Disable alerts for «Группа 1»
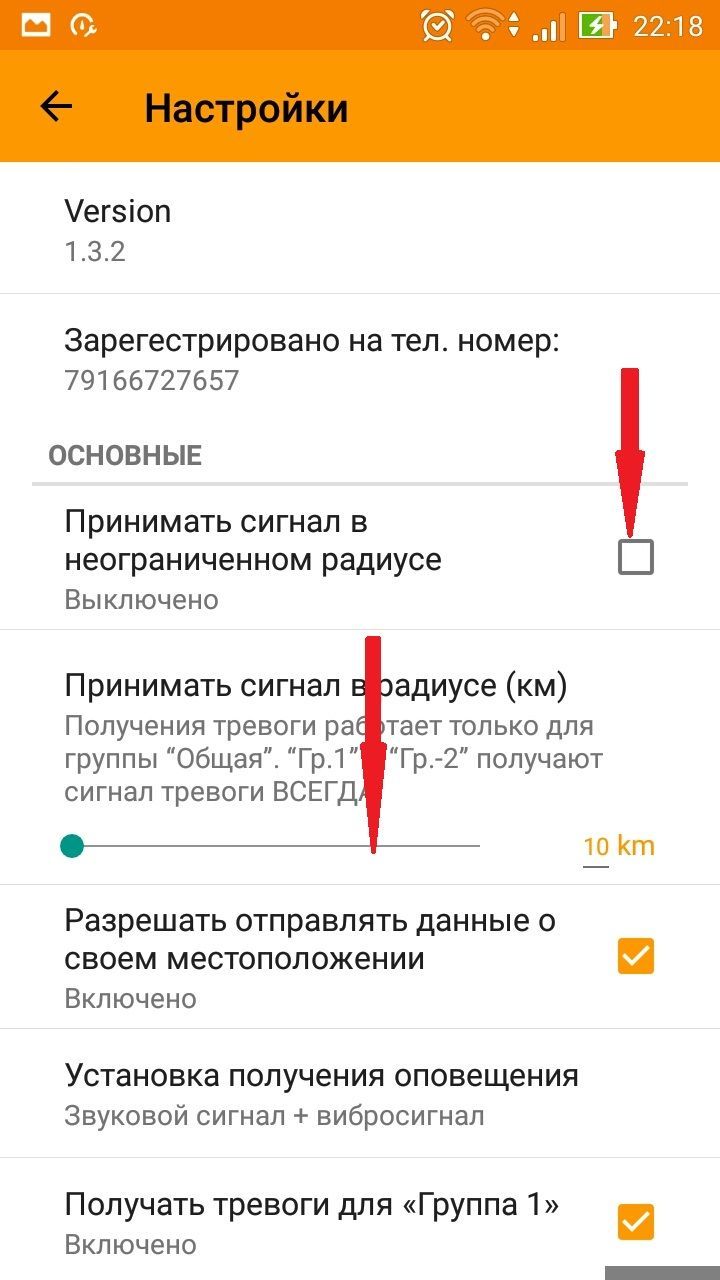The height and width of the screenshot is (1280, 720). 635,1221
